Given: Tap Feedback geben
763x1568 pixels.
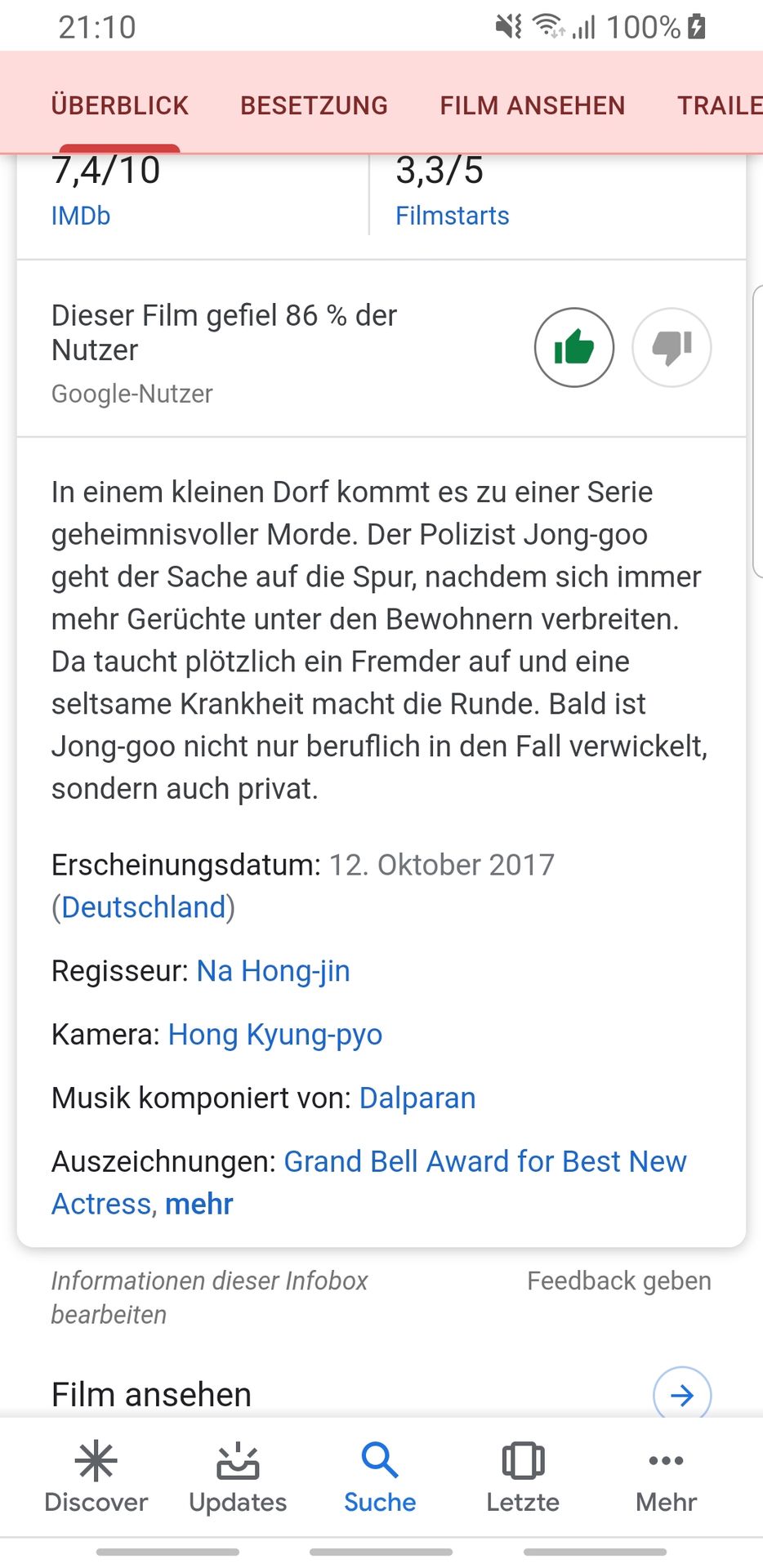Looking at the screenshot, I should (619, 1281).
